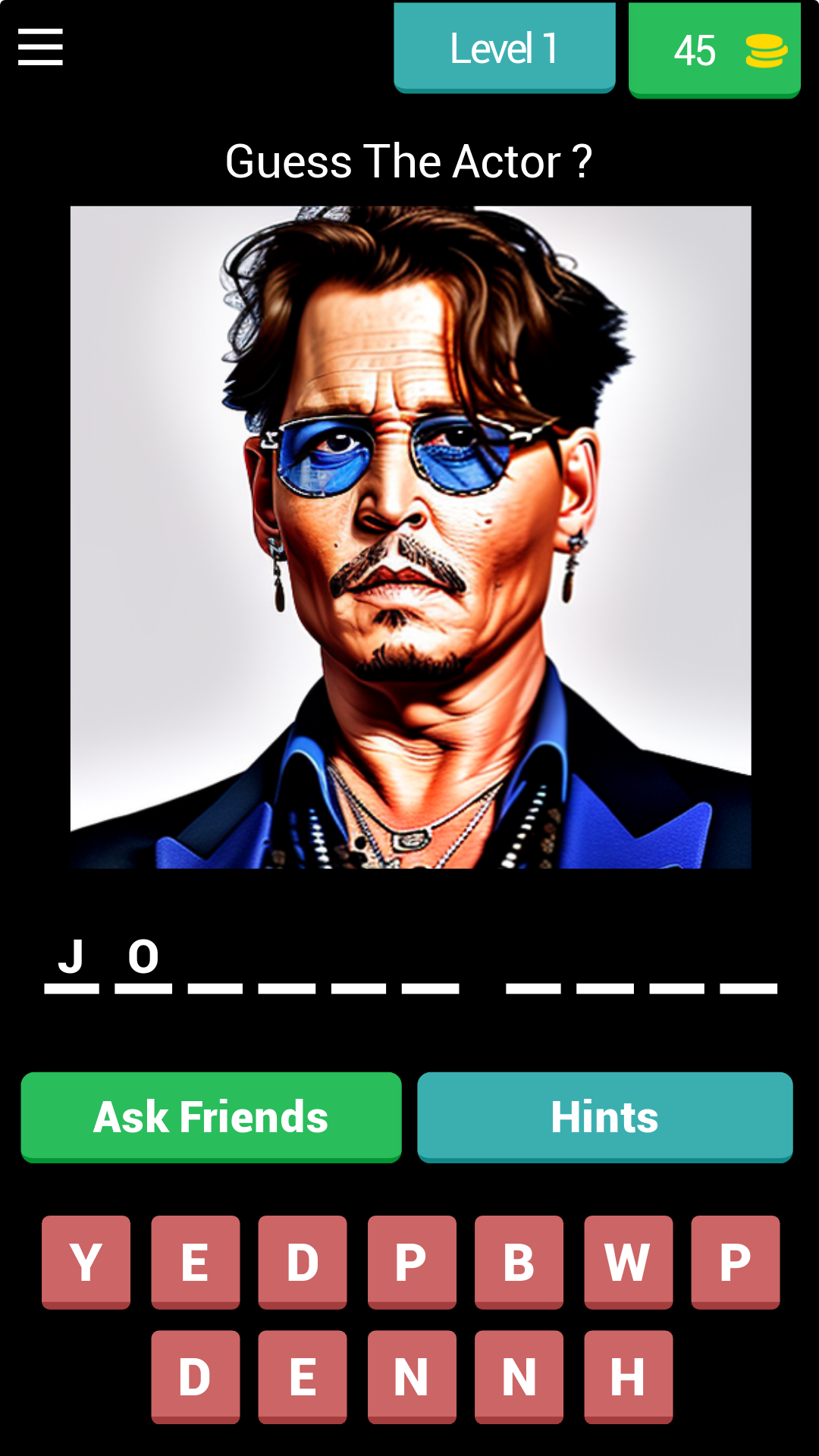Select the letter D tile on the top row
Image resolution: width=819 pixels, height=1456 pixels.
(303, 1262)
